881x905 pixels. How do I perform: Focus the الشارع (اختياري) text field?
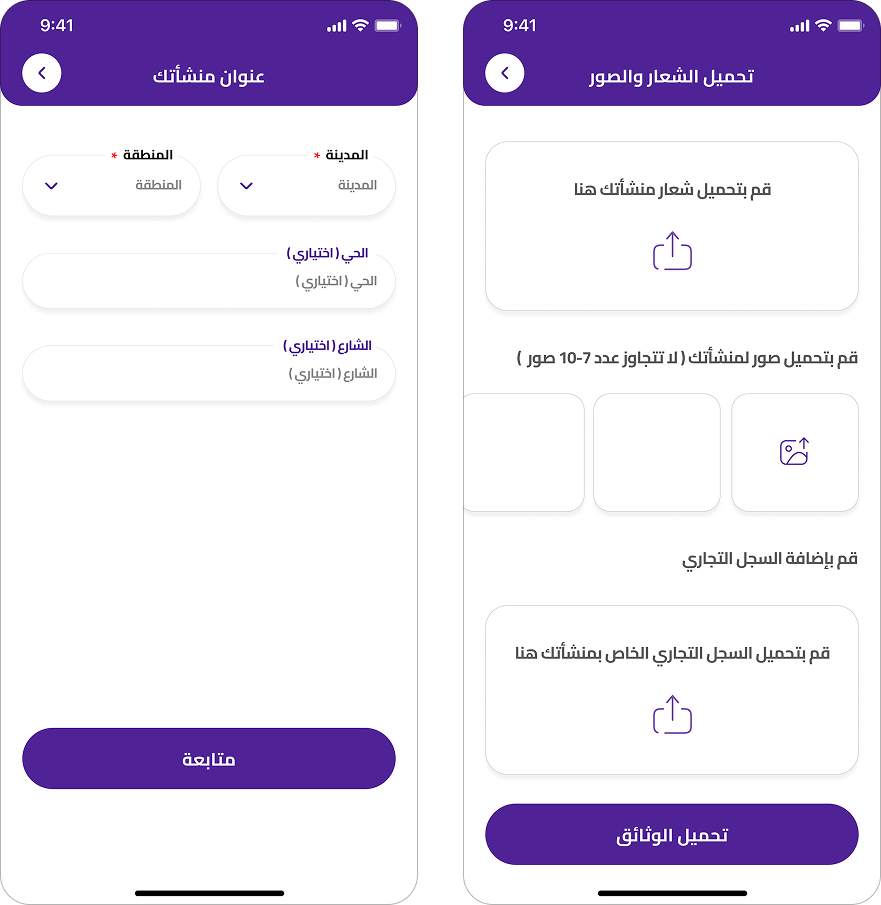pyautogui.click(x=208, y=374)
